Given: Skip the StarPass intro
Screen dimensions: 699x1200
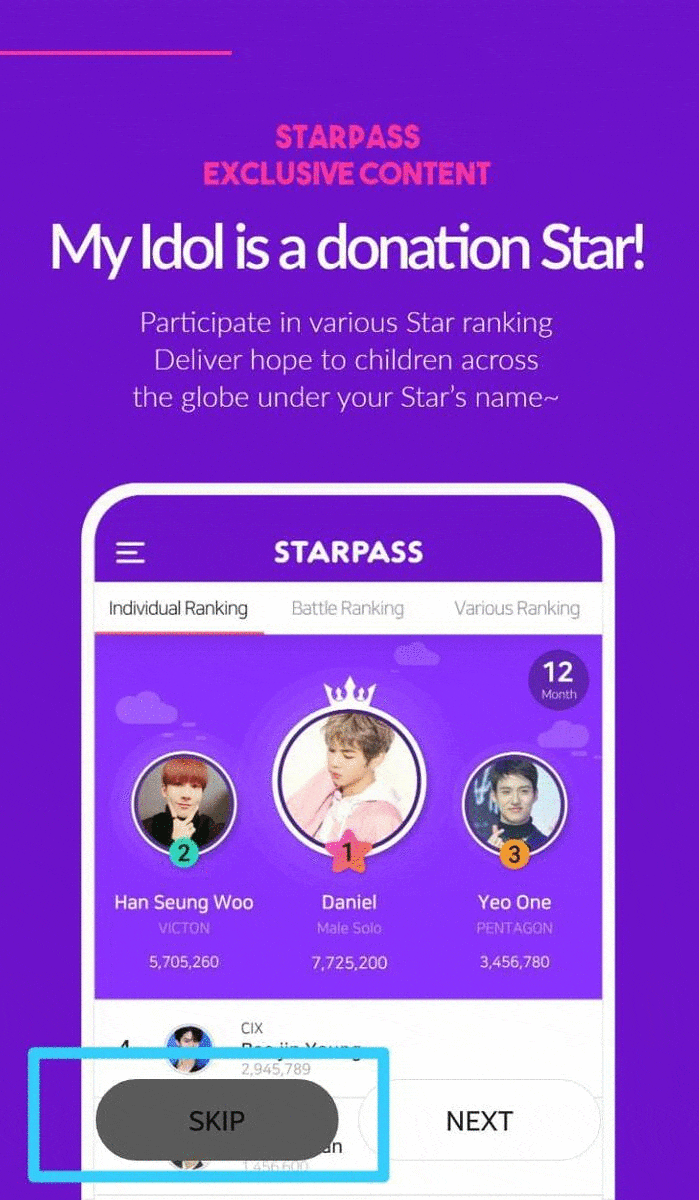Looking at the screenshot, I should 217,1120.
